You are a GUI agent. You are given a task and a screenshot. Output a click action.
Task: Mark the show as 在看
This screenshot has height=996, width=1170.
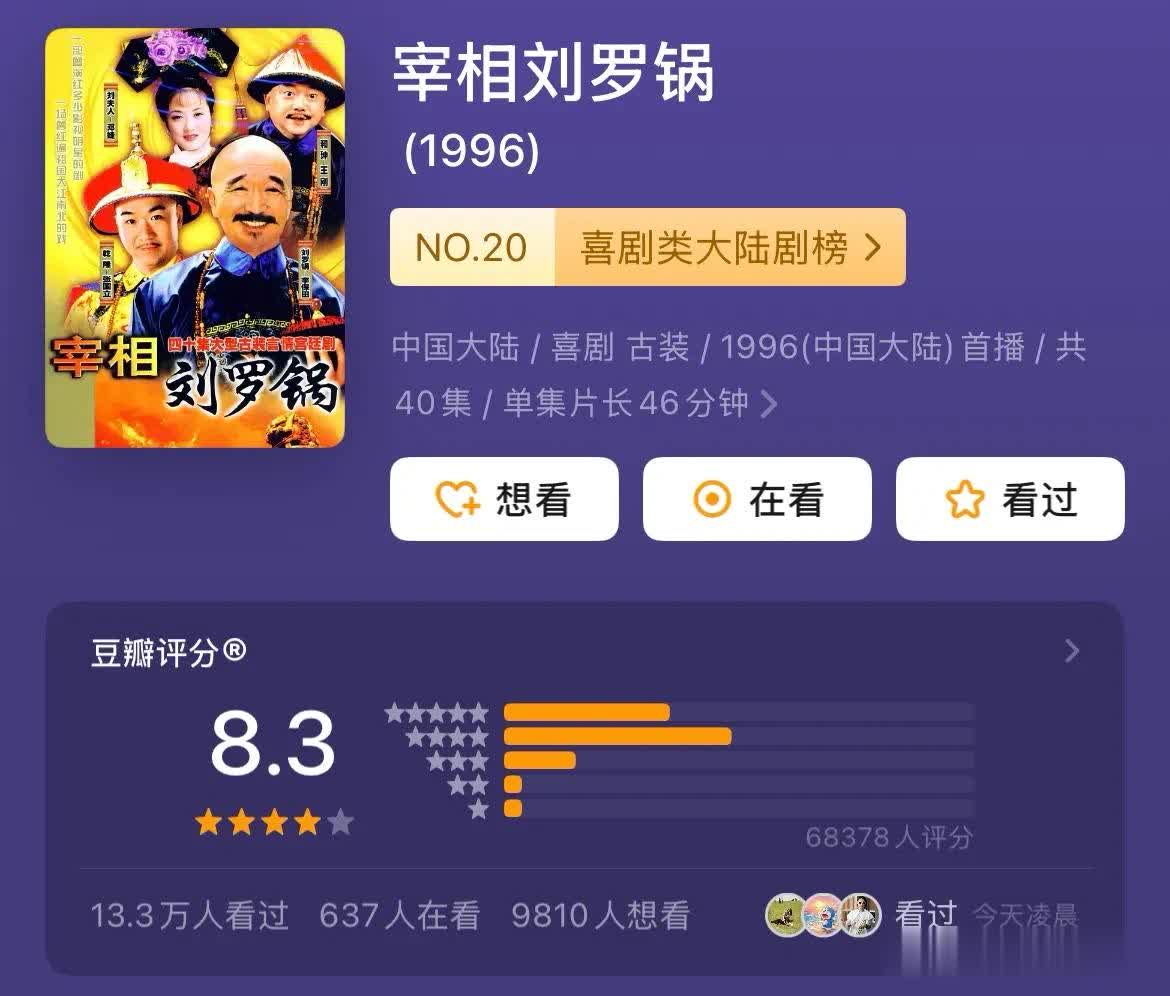[757, 499]
